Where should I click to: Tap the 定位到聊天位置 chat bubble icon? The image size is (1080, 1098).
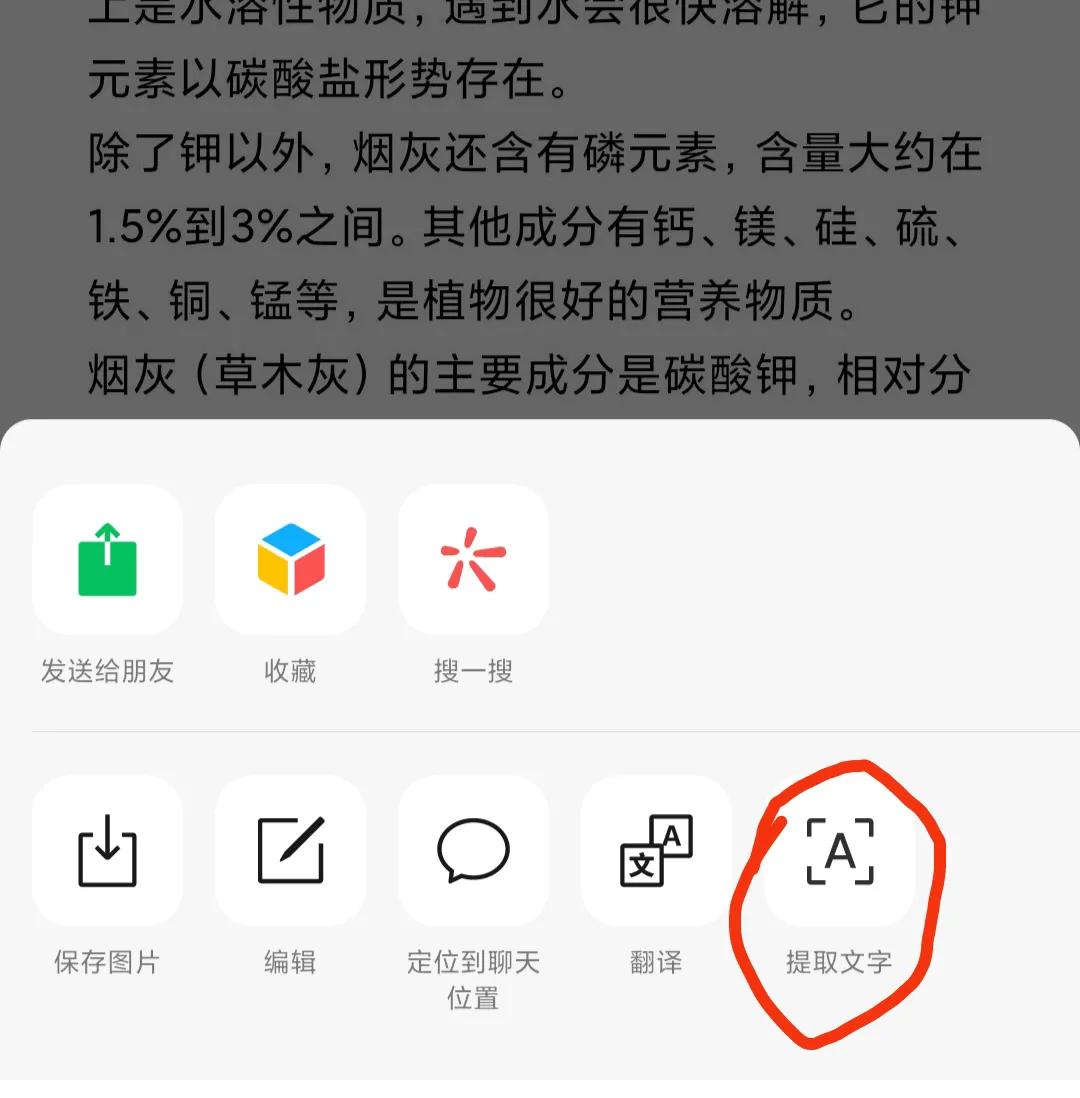[x=473, y=851]
